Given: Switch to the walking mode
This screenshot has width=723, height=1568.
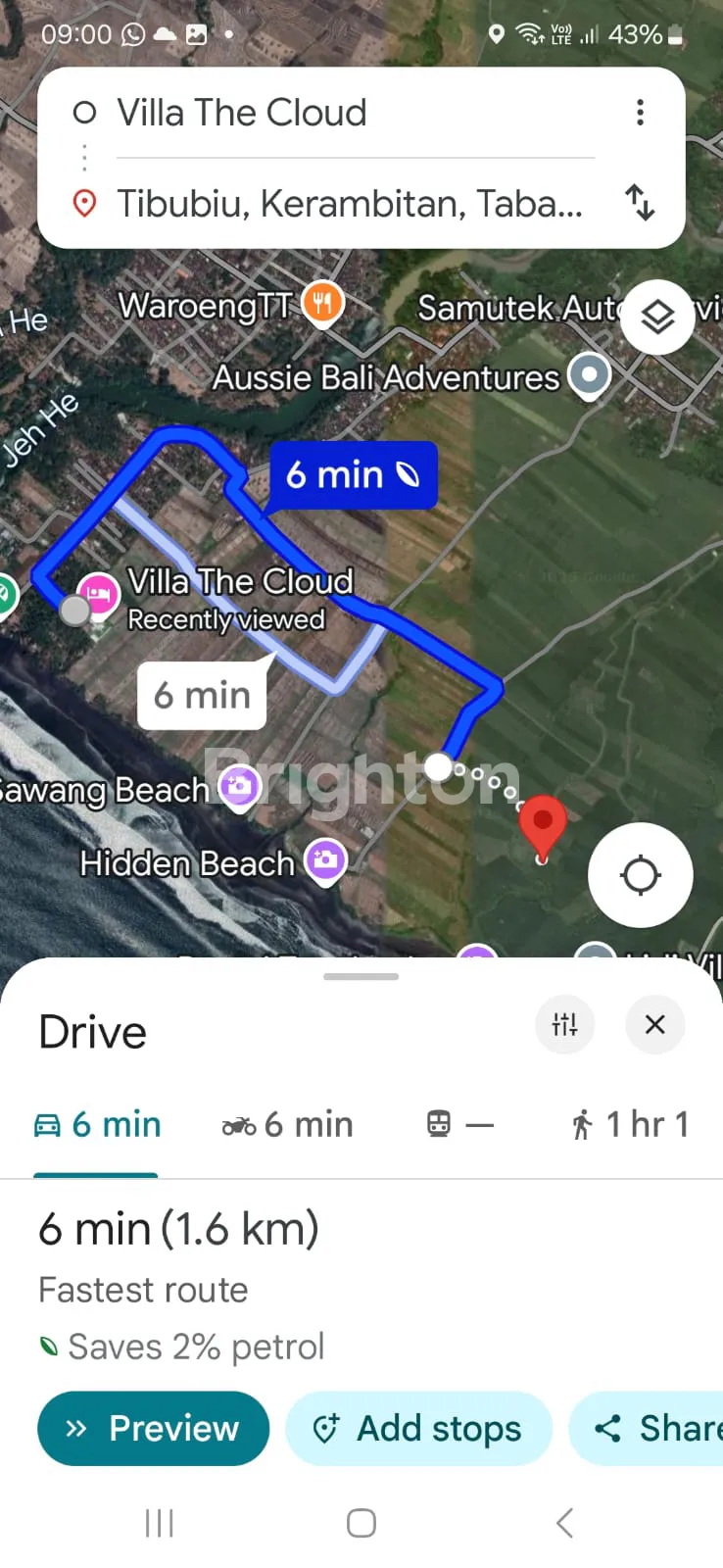Looking at the screenshot, I should coord(630,1125).
